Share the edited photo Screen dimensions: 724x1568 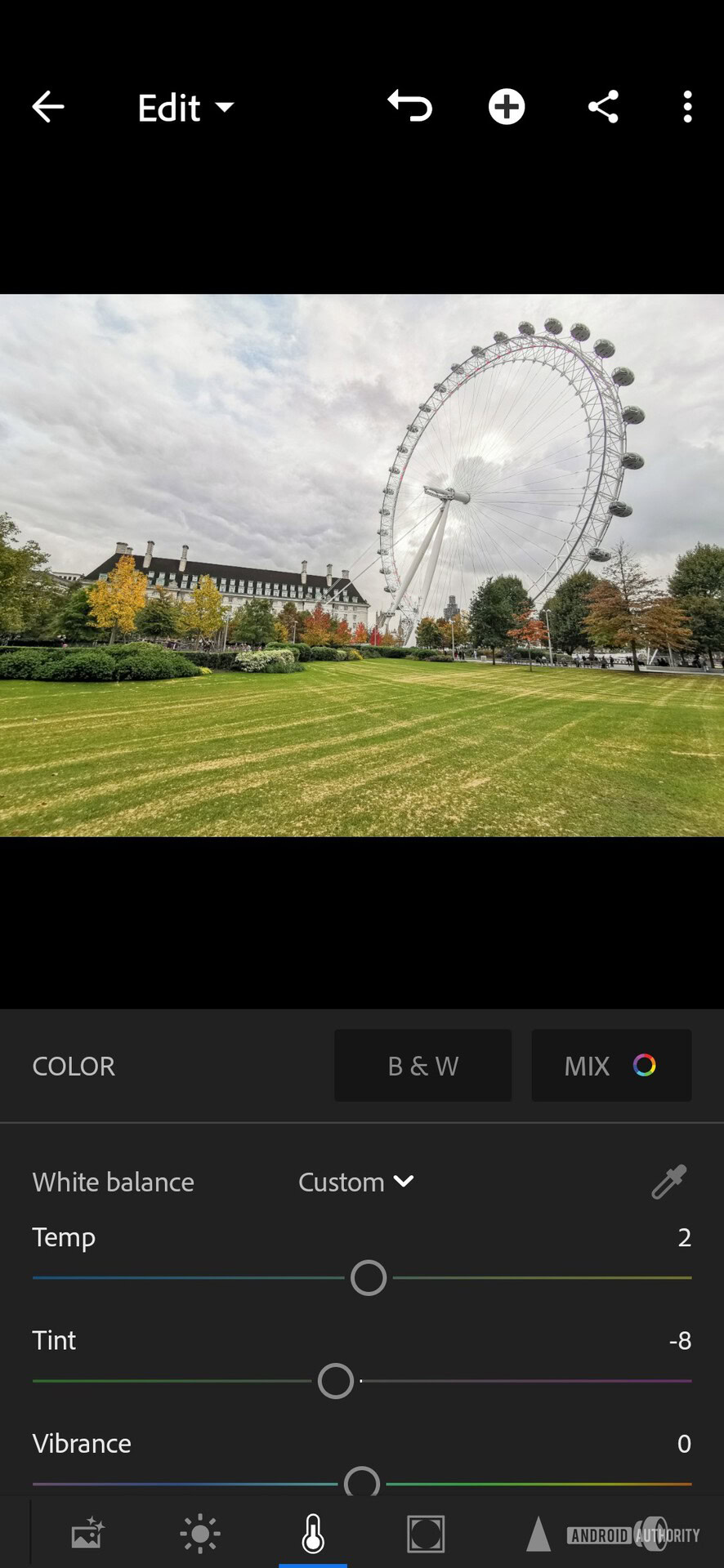tap(603, 107)
